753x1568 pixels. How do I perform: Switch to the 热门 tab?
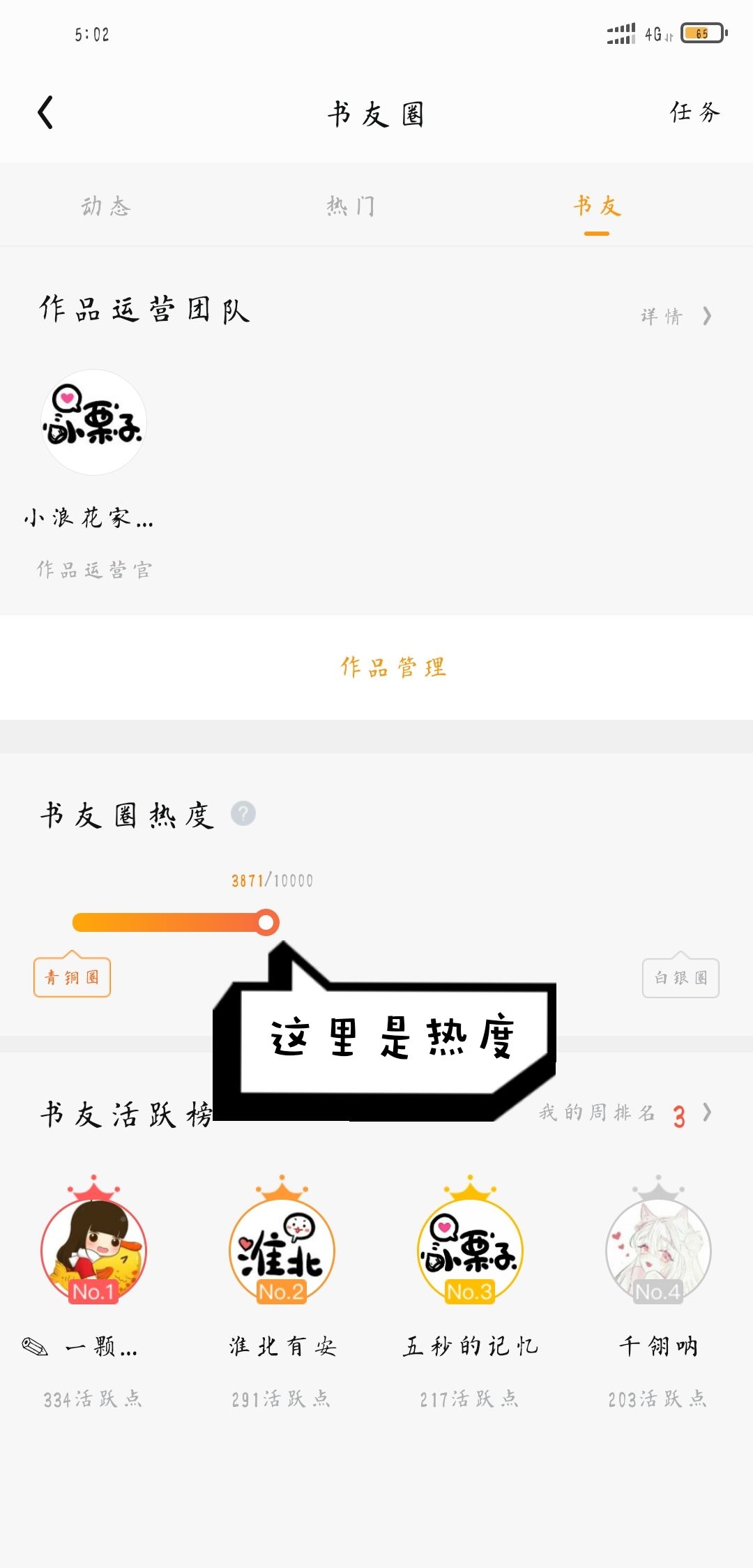pos(351,206)
